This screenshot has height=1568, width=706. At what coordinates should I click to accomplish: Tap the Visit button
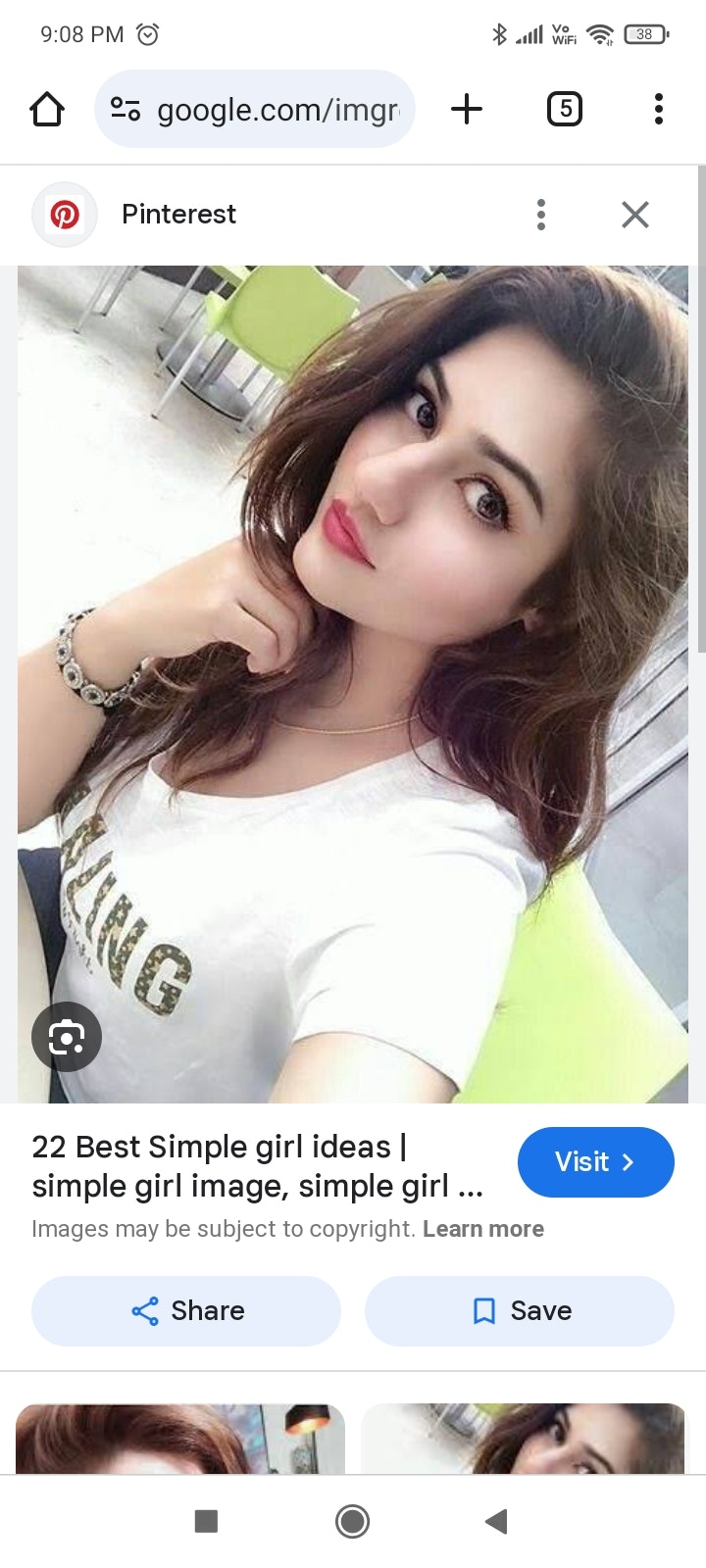[x=595, y=1161]
